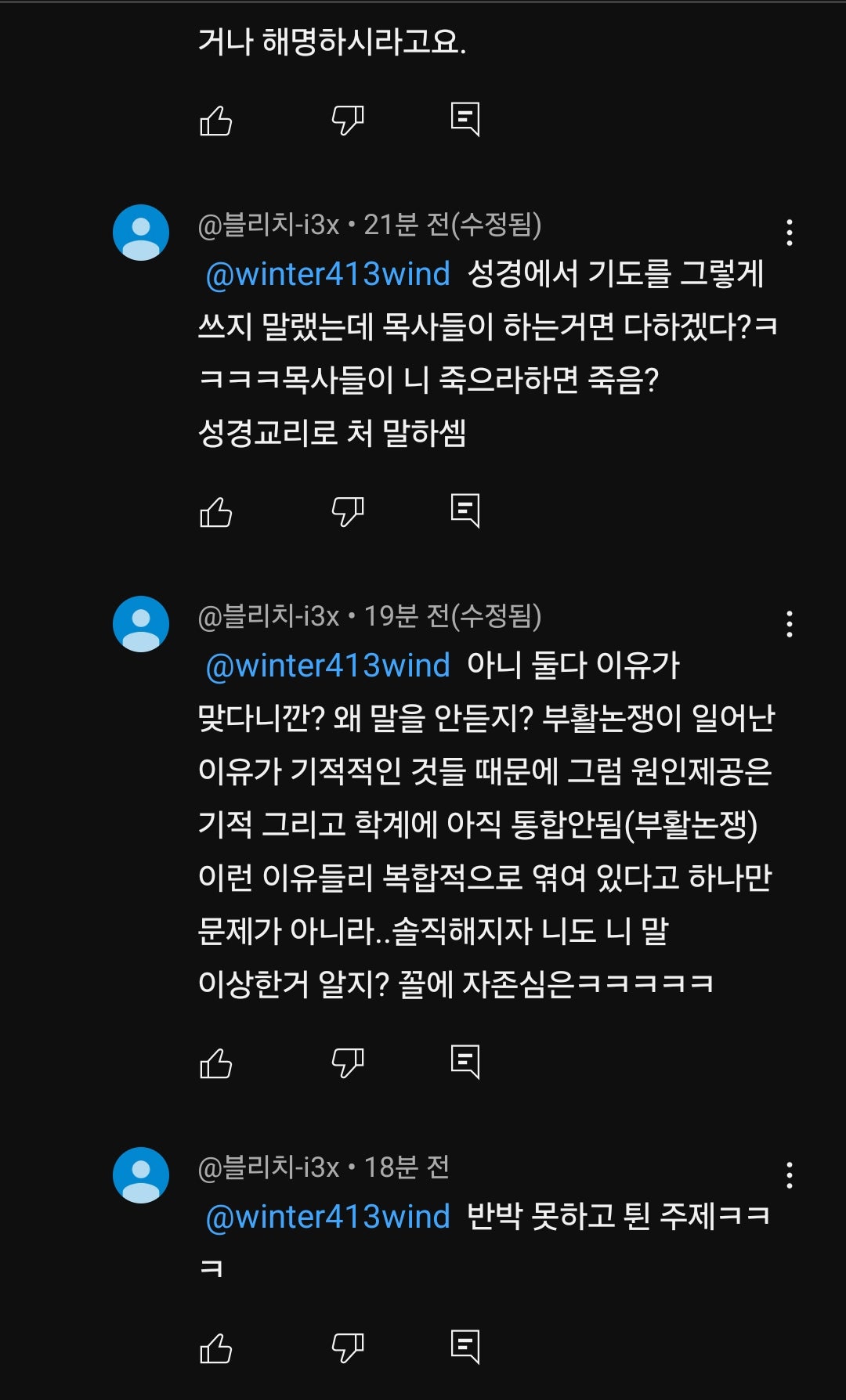Image resolution: width=846 pixels, height=1400 pixels.
Task: Dislike the comment posted 18분 전
Action: (x=348, y=1348)
